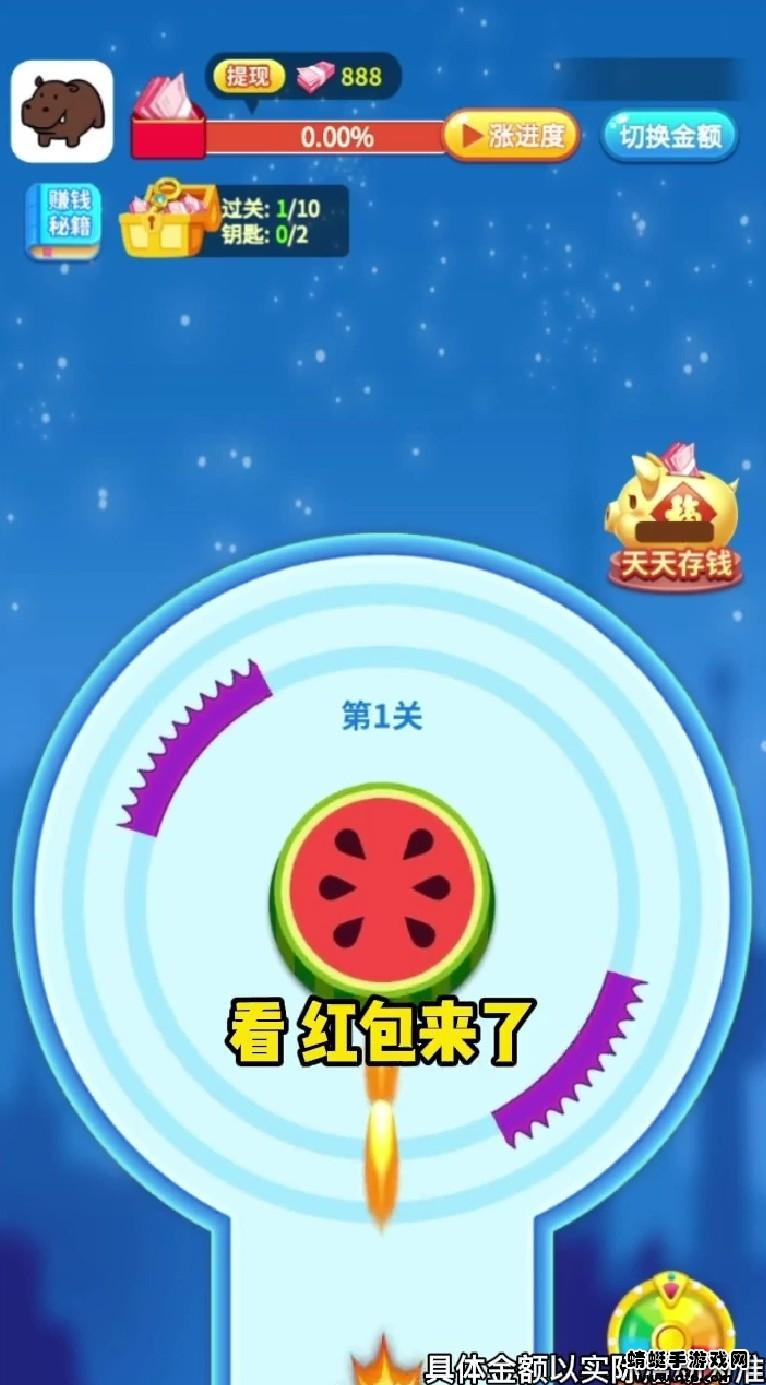
Task: Tap the 切换金额 button
Action: coord(669,136)
